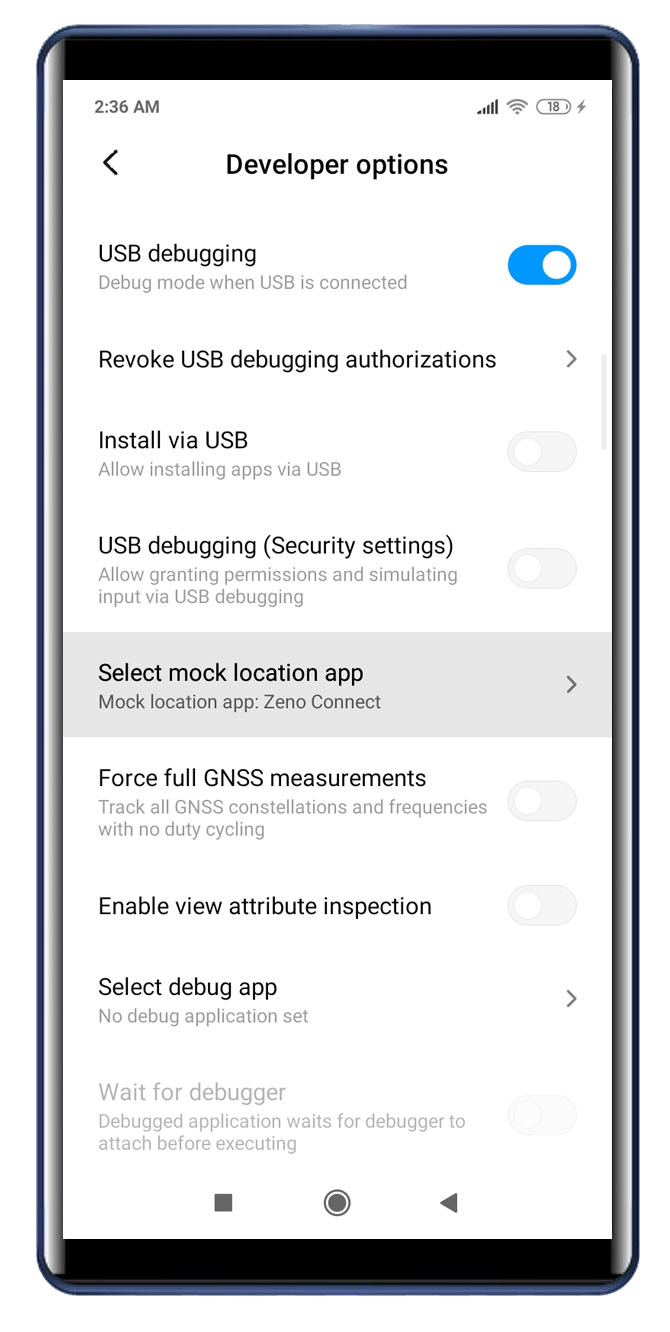Tap the system back triangle
Screen dimensions: 670x1332
[x=449, y=1202]
